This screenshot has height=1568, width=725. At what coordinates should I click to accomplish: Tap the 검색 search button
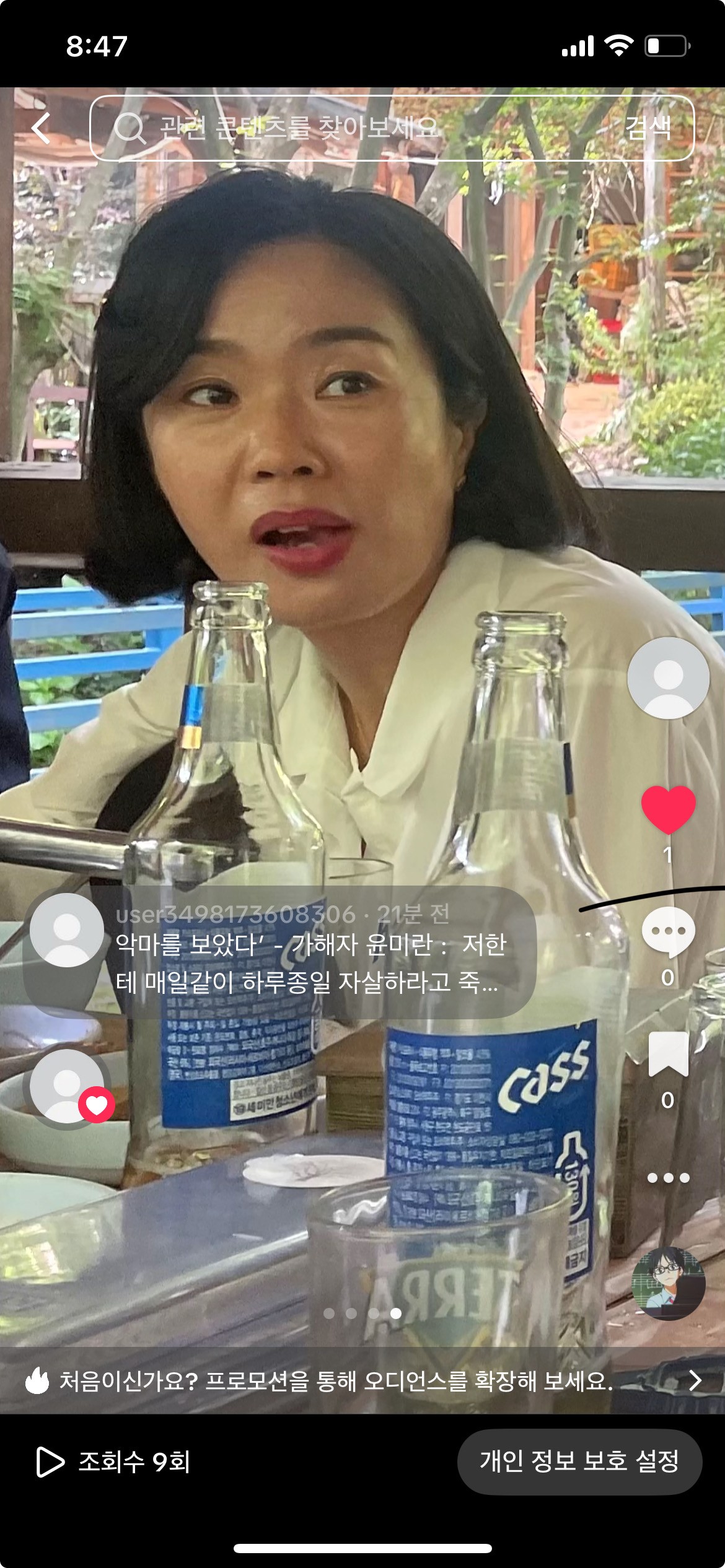click(648, 129)
